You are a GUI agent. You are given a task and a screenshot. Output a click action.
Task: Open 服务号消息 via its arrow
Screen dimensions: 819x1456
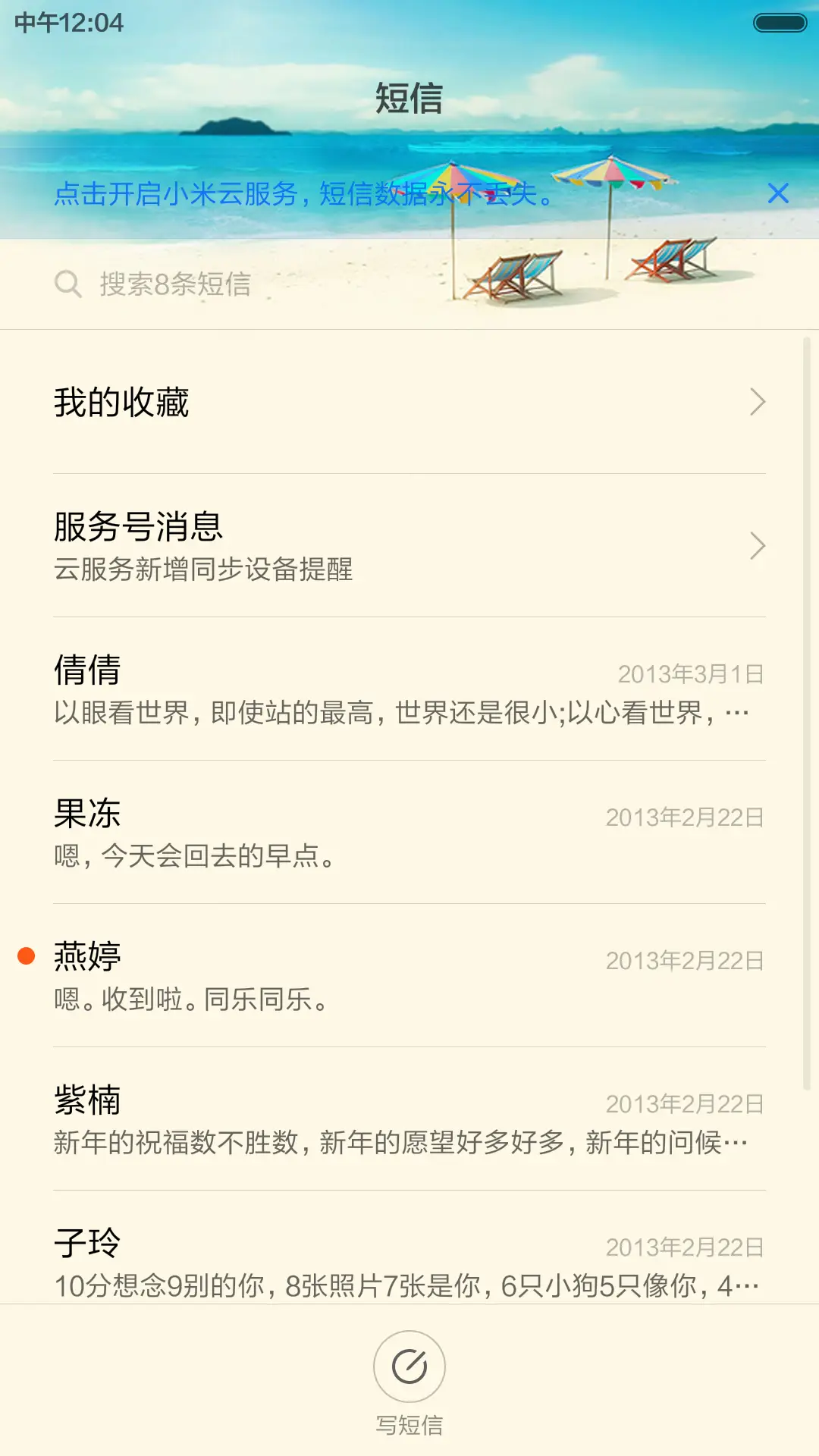tap(757, 545)
